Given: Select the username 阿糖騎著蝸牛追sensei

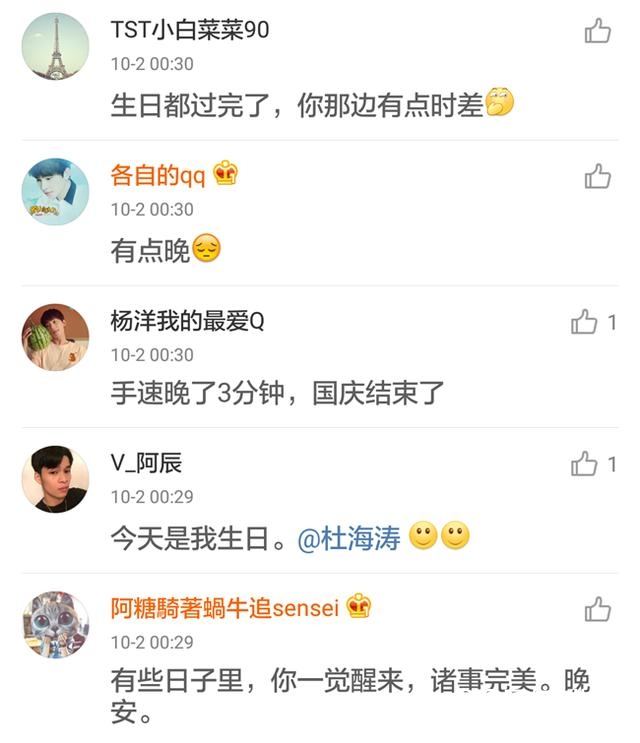Looking at the screenshot, I should coord(225,607).
